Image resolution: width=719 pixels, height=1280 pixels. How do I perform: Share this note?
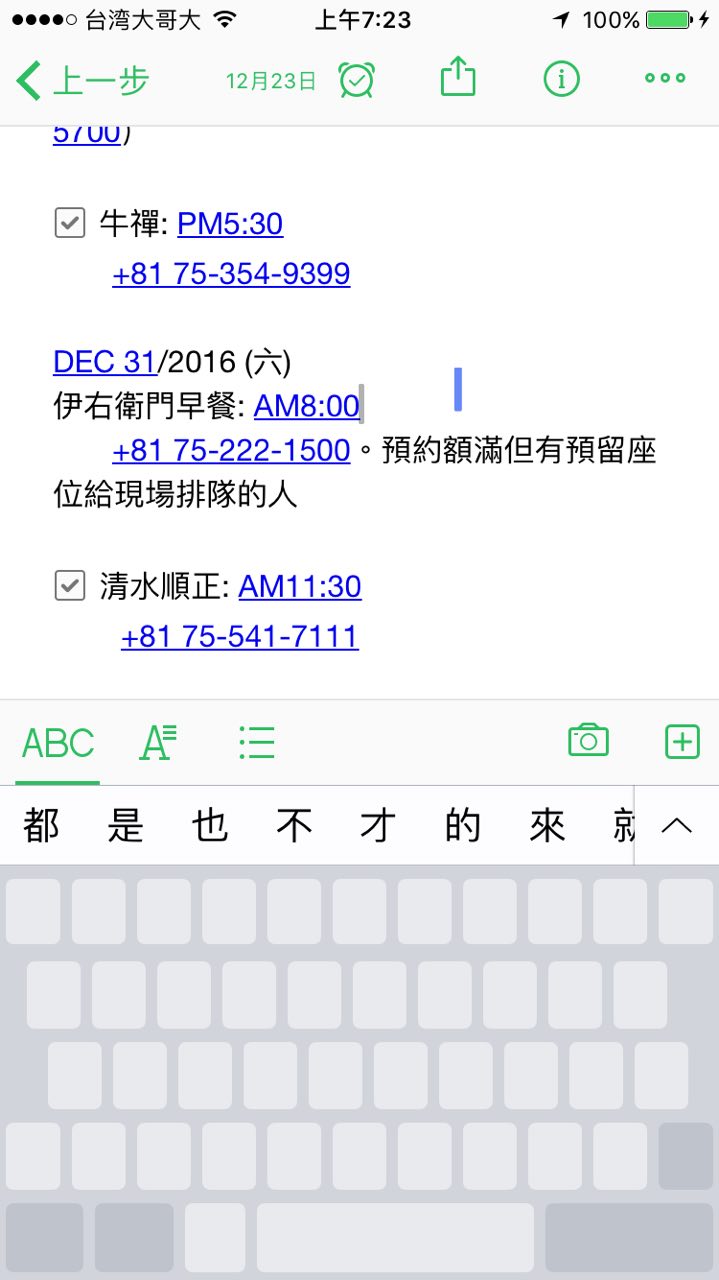click(458, 77)
